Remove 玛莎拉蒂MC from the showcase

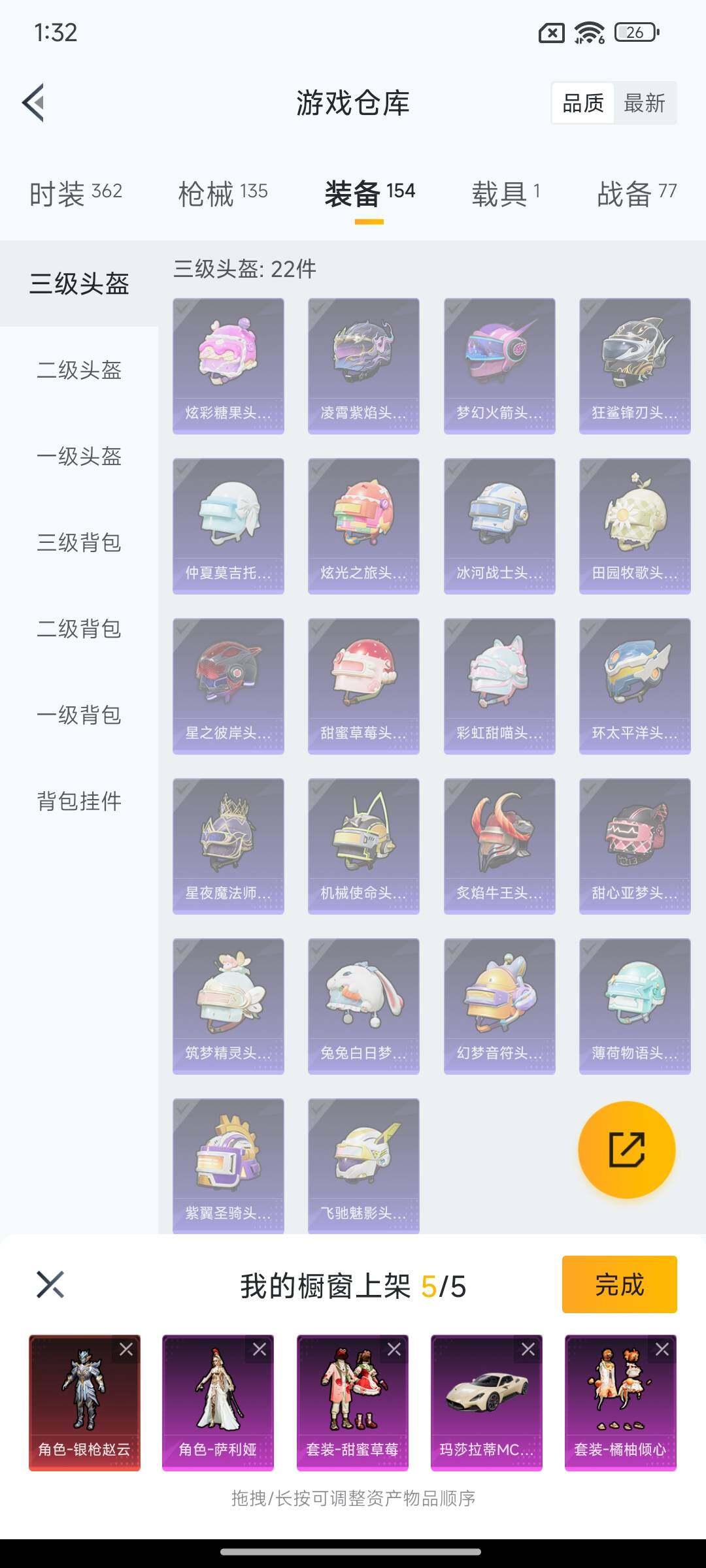pyautogui.click(x=528, y=1349)
